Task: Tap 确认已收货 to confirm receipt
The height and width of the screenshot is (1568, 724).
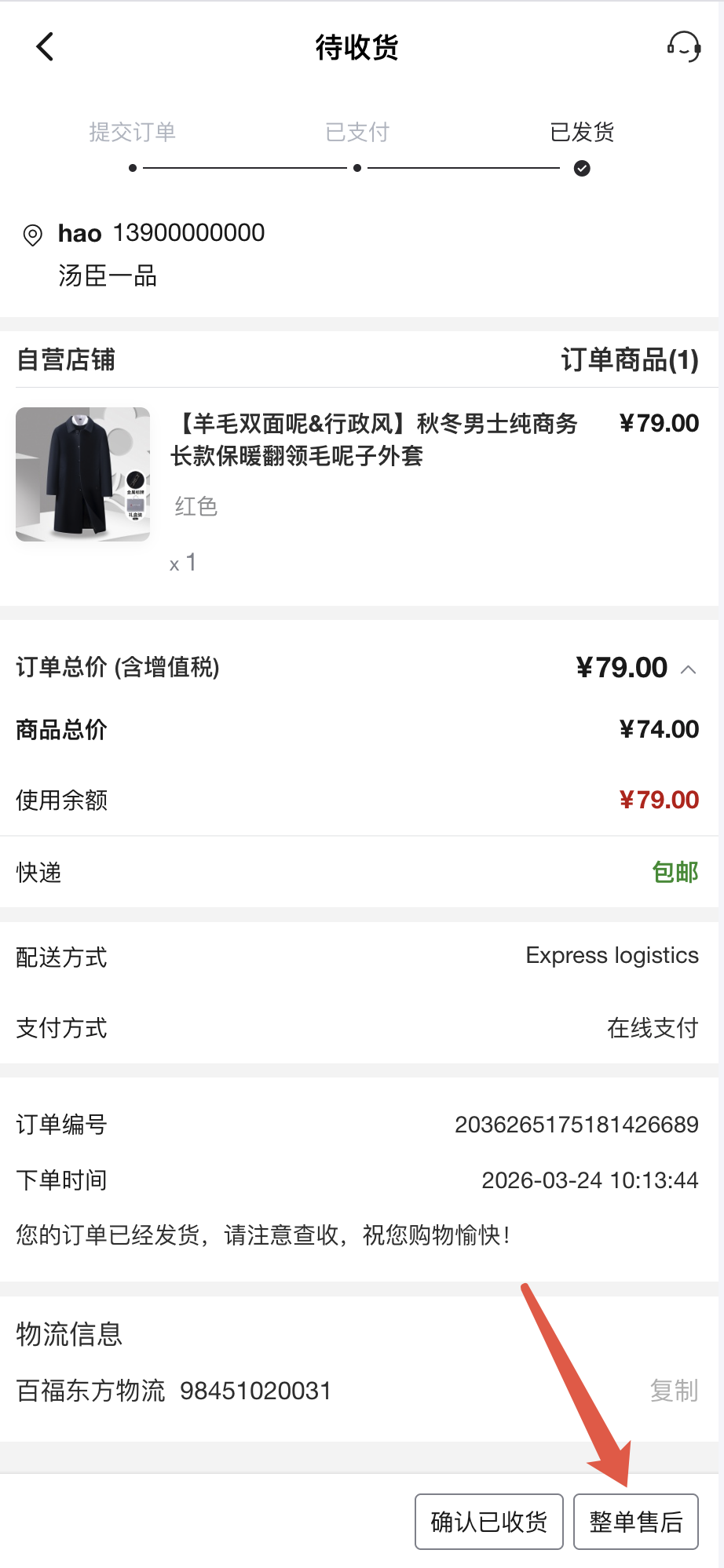Action: 488,1522
